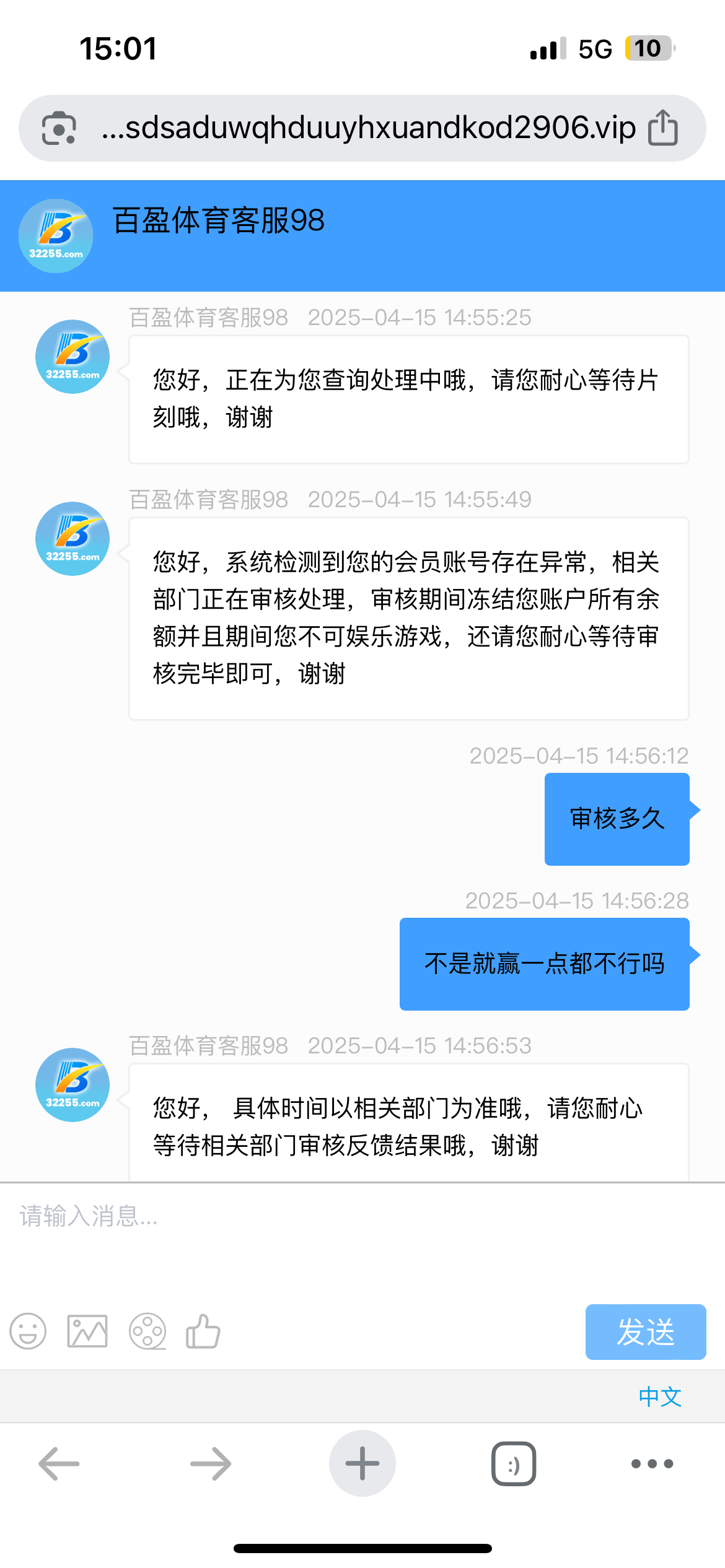Image resolution: width=725 pixels, height=1568 pixels.
Task: Open the emoji picker
Action: 28,1331
